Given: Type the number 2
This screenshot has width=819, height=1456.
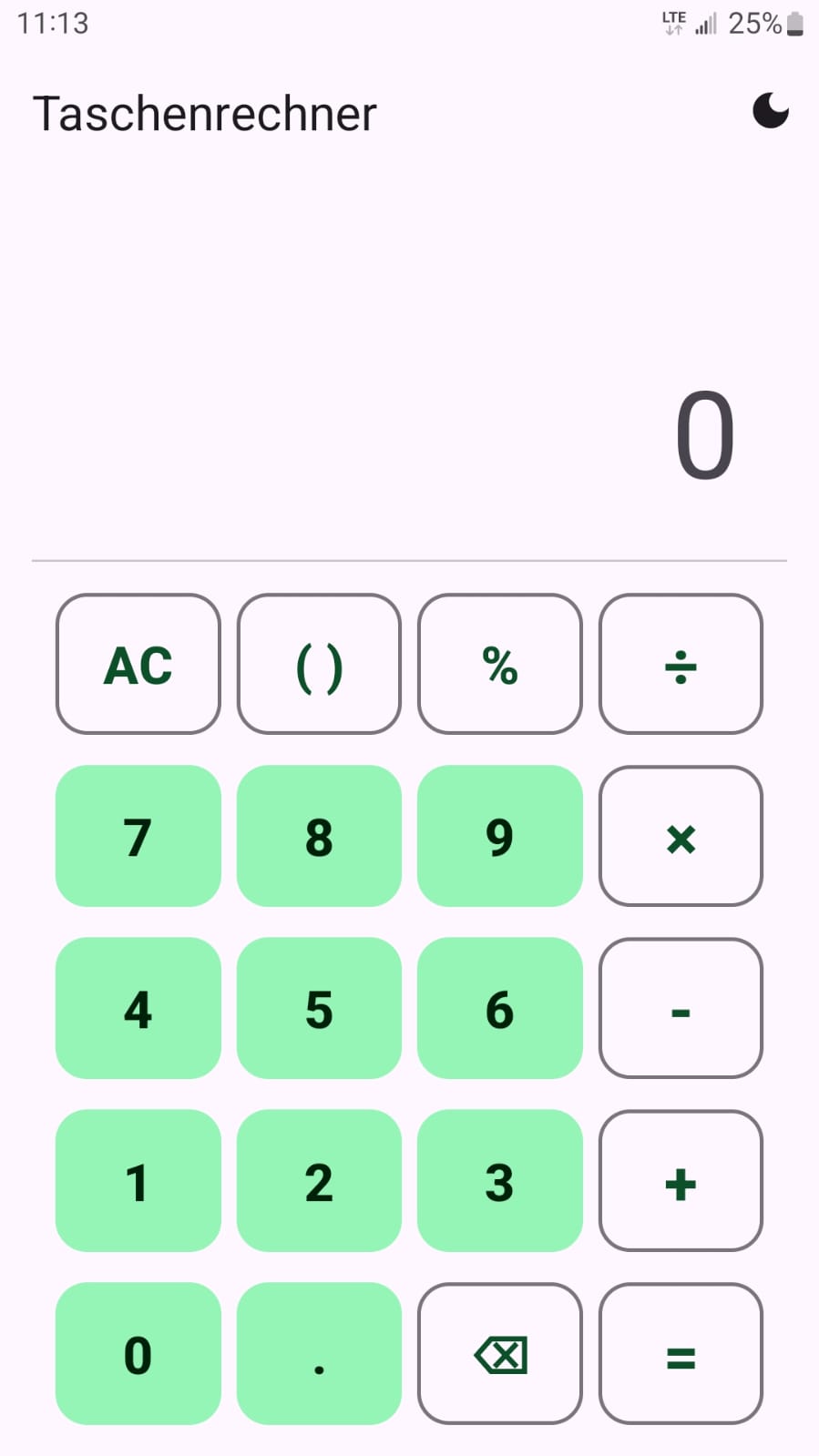Looking at the screenshot, I should (x=319, y=1181).
